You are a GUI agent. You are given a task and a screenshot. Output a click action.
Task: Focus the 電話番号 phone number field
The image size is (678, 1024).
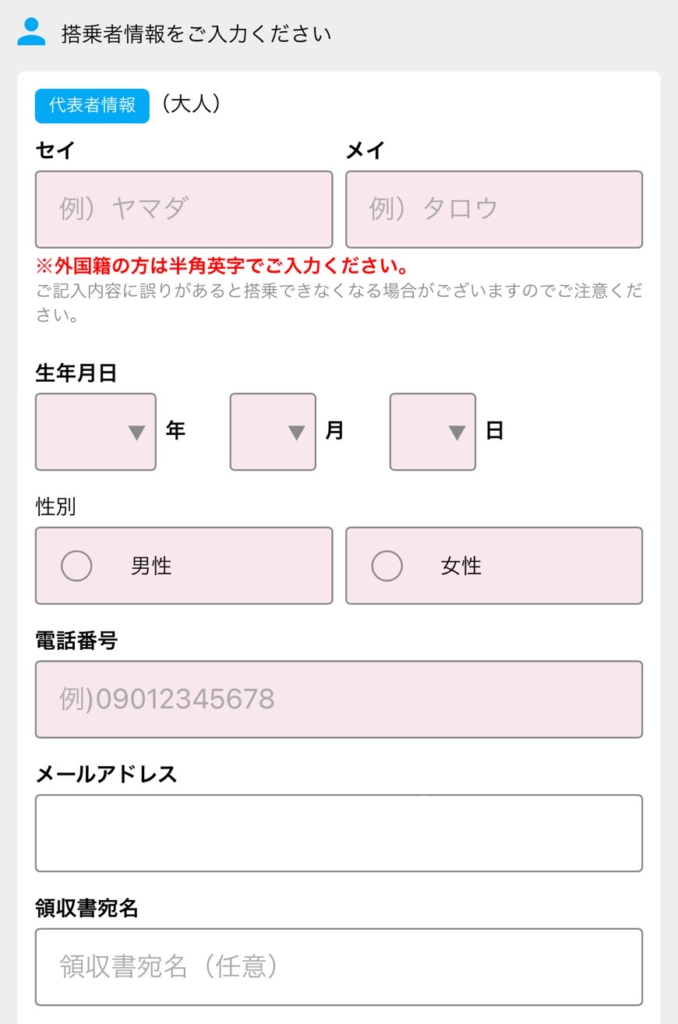coord(339,699)
